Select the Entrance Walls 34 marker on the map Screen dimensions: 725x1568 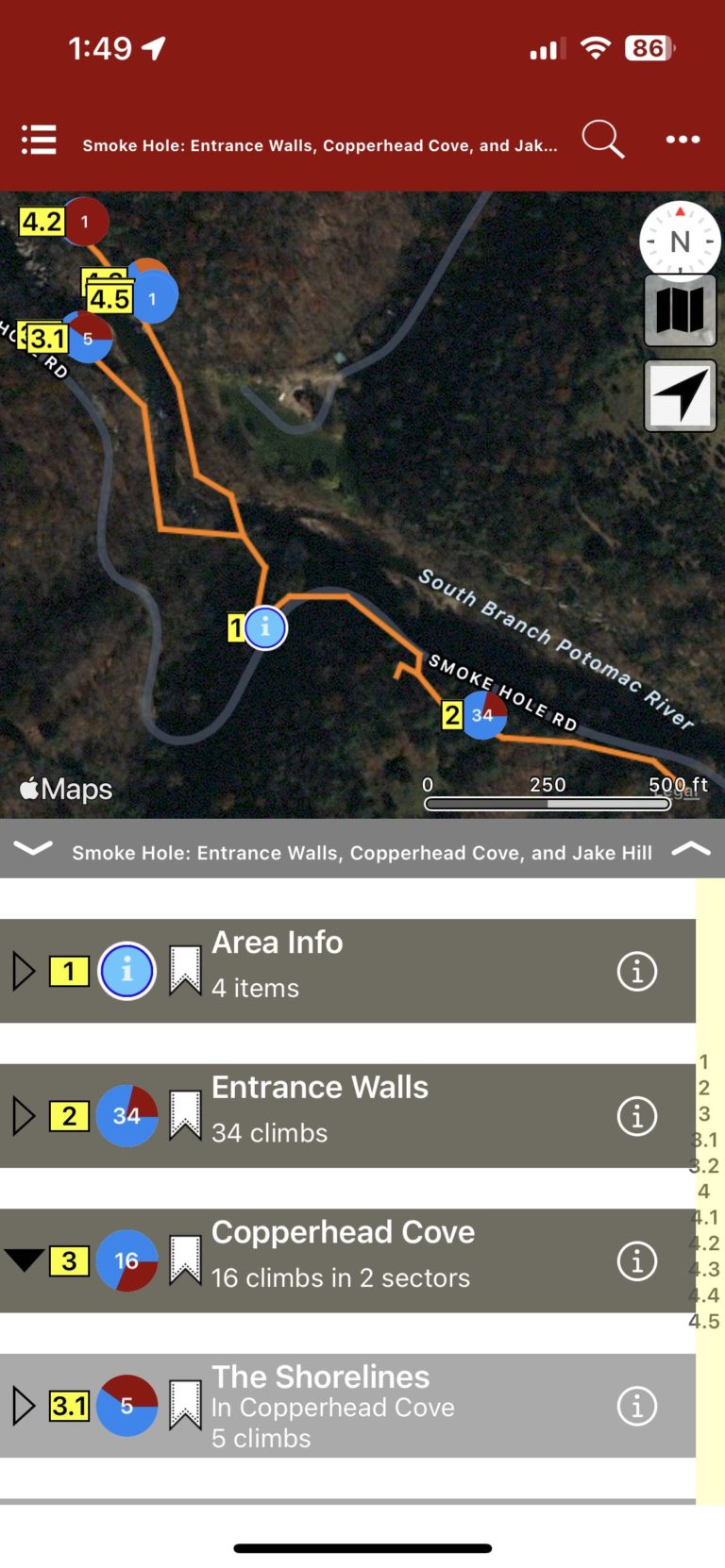point(482,715)
